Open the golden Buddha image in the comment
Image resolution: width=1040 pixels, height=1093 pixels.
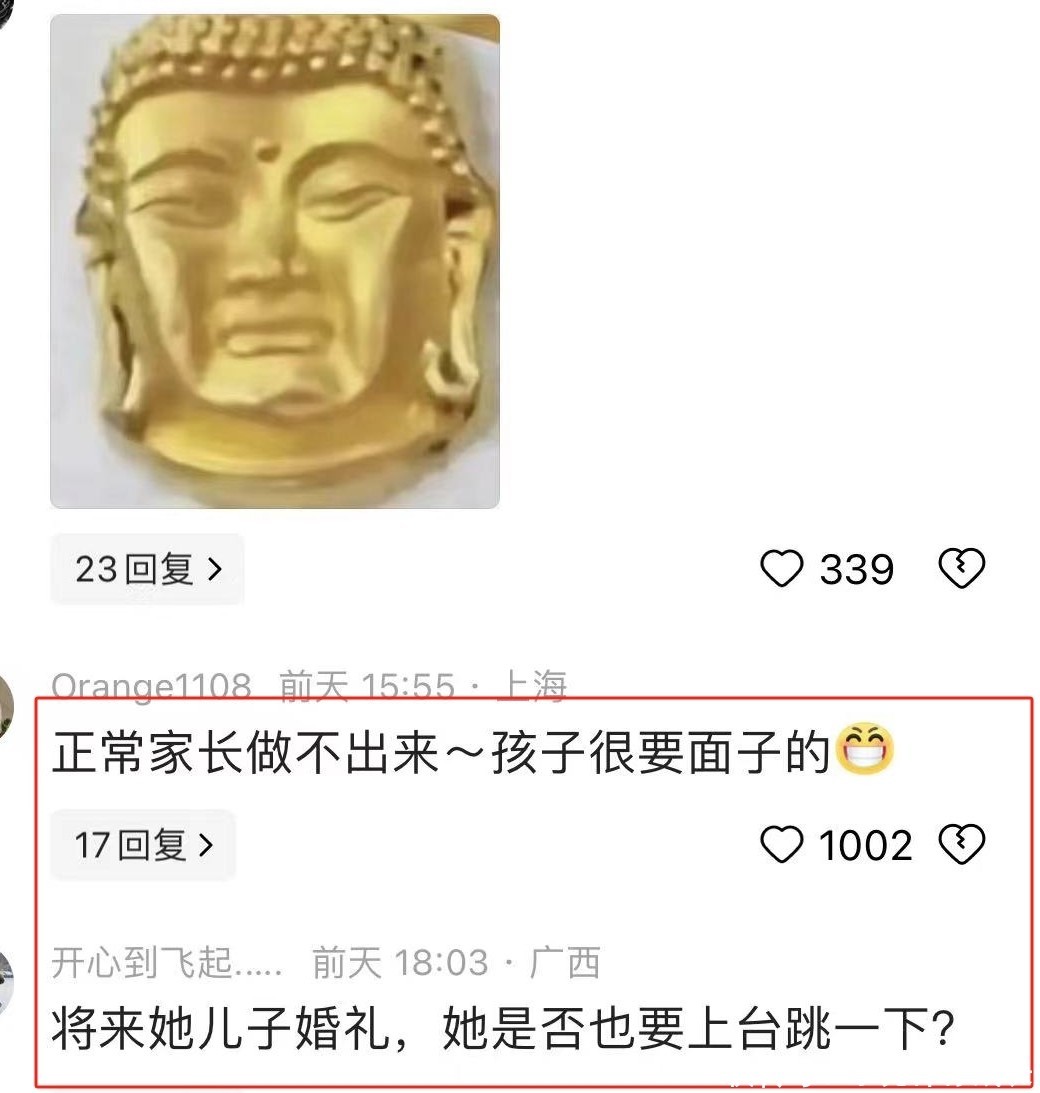click(275, 262)
